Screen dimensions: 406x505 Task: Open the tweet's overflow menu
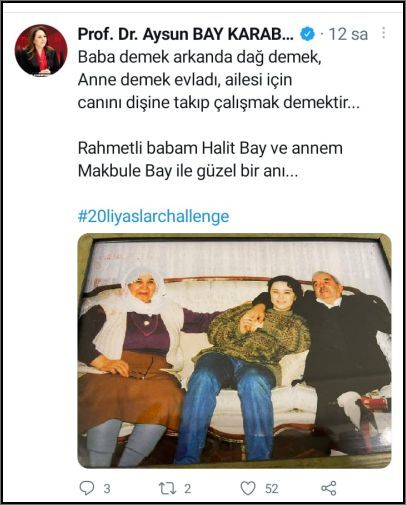(384, 33)
